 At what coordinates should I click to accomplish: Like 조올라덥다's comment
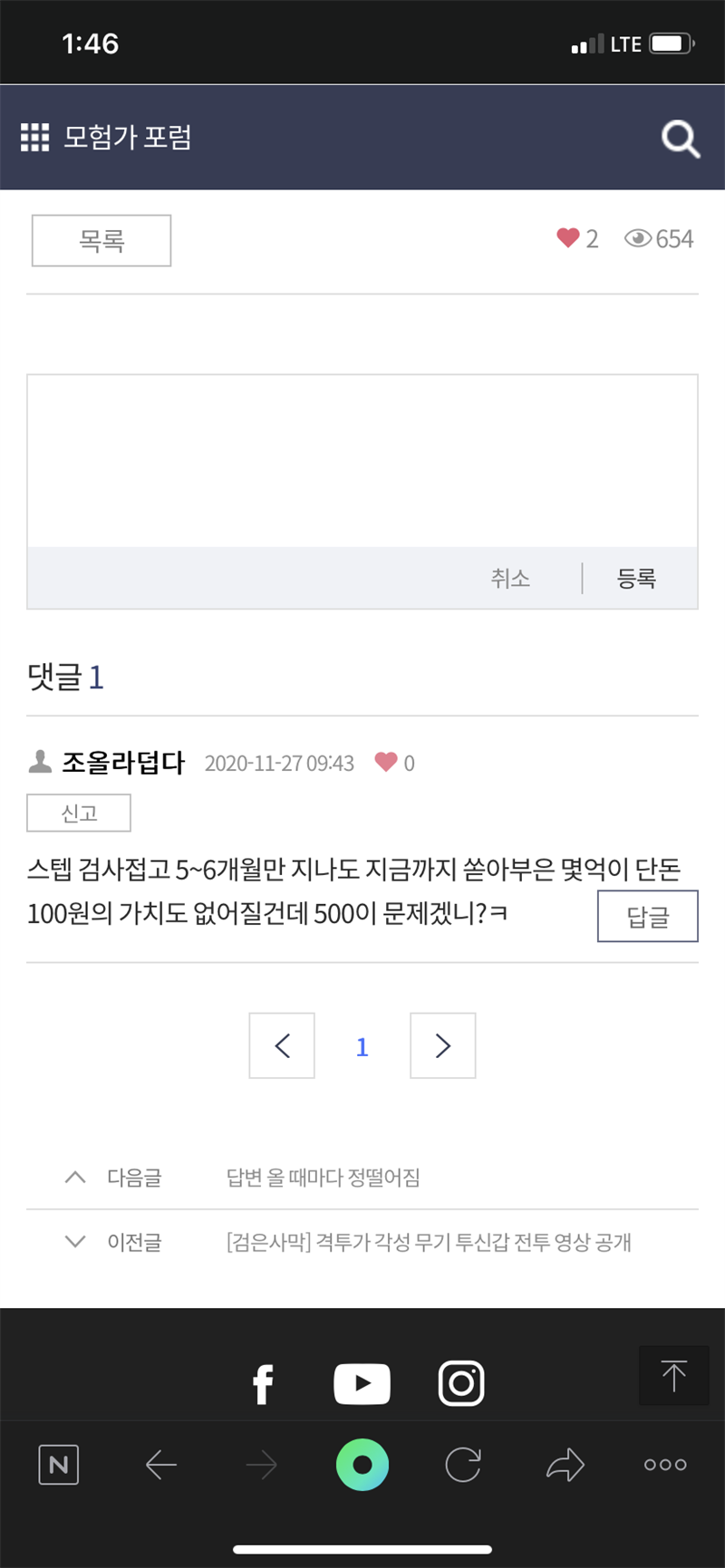click(x=386, y=763)
